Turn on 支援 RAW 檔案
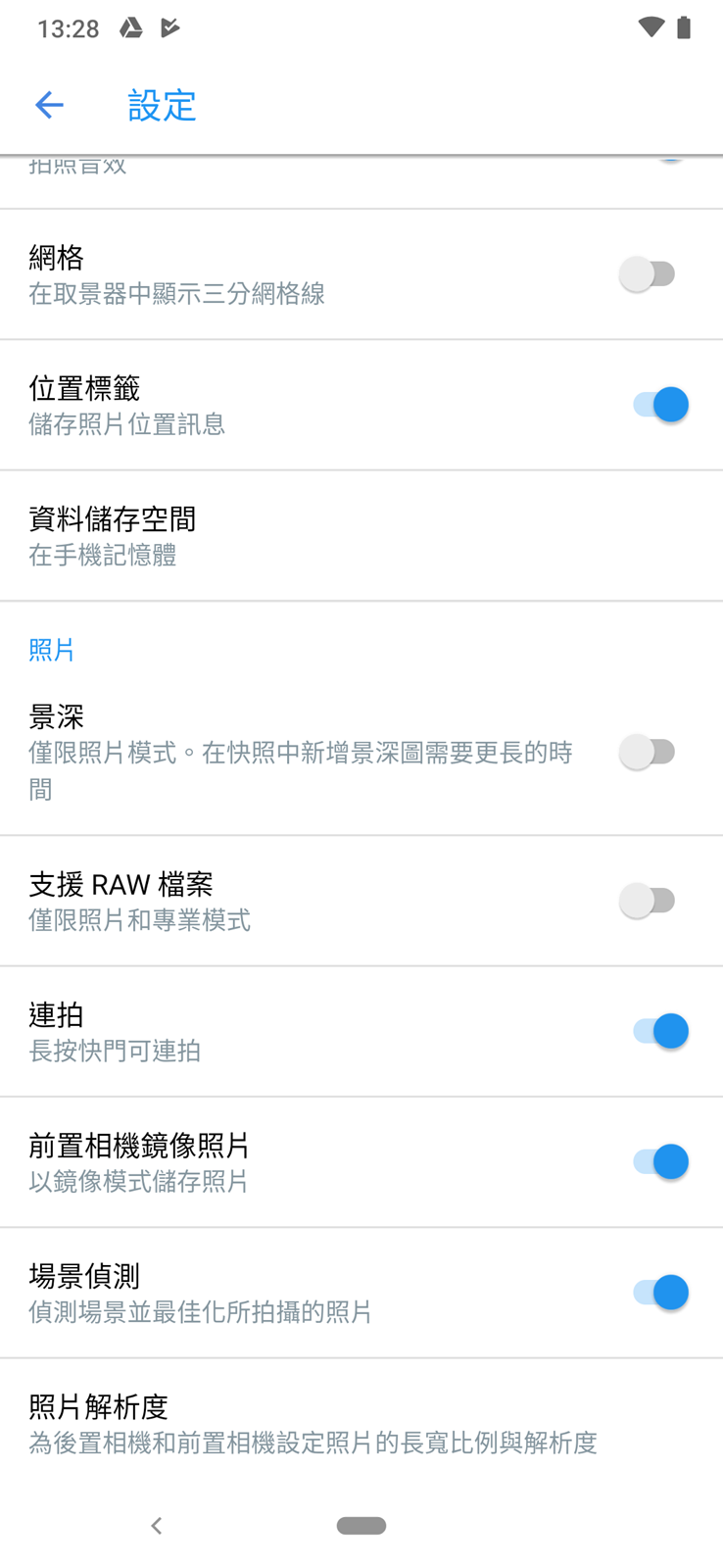The height and width of the screenshot is (1568, 723). pos(650,900)
